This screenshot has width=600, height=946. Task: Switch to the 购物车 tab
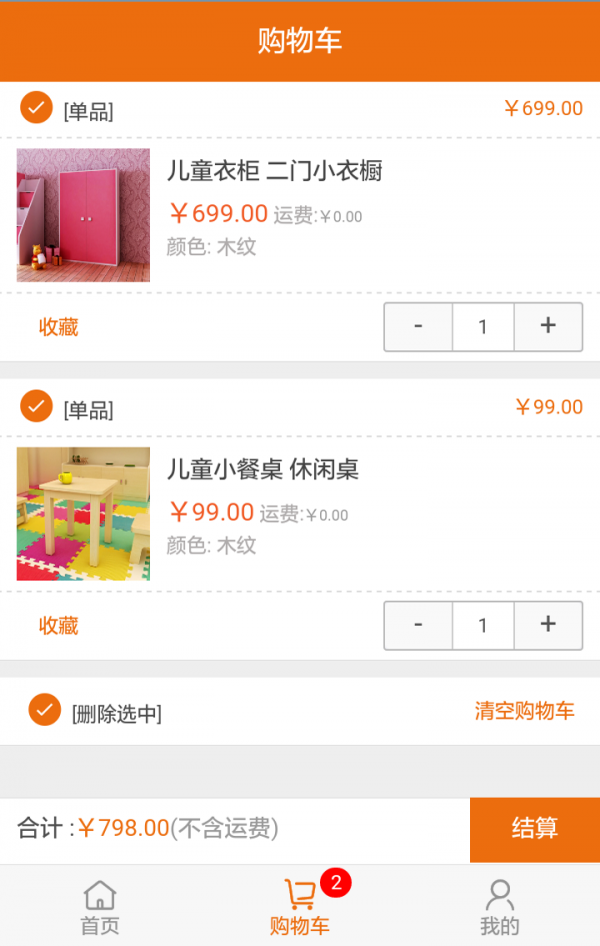(300, 907)
